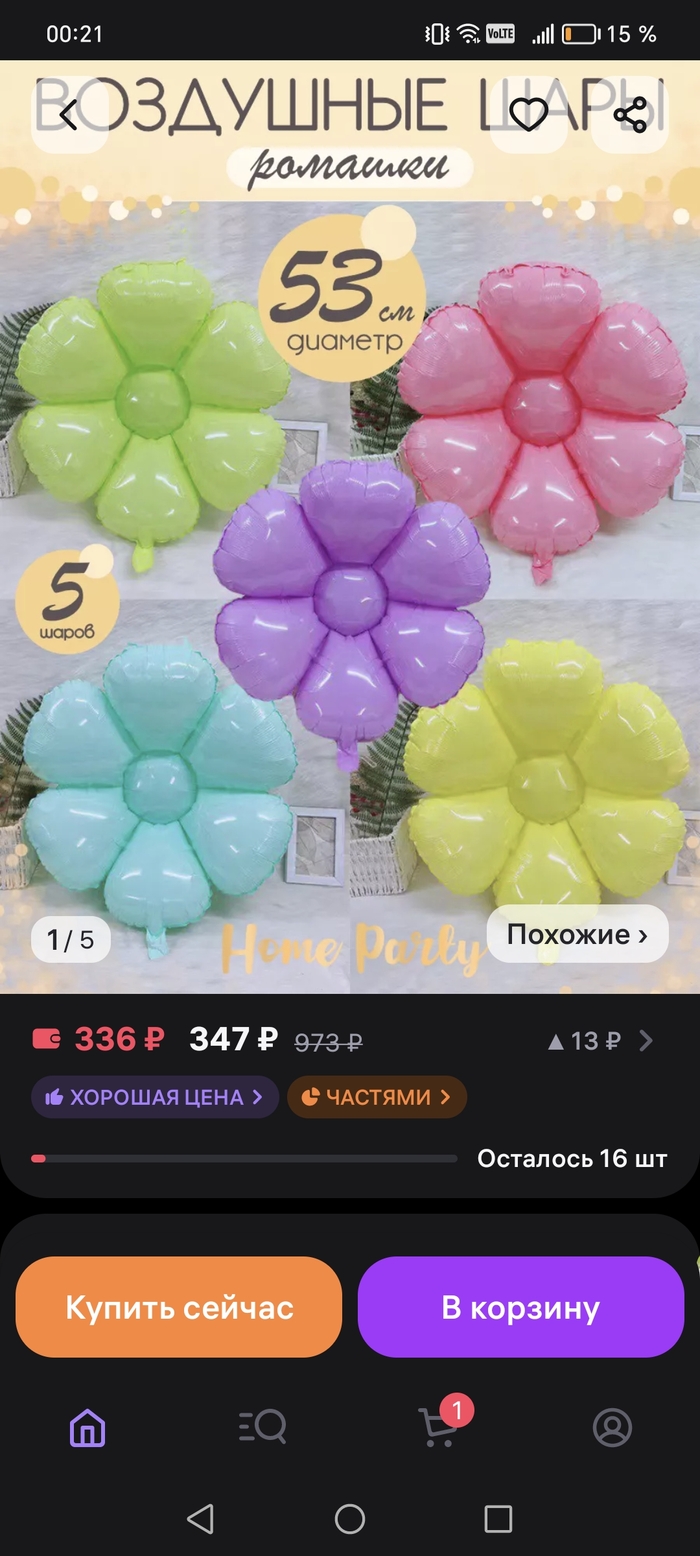Add the balloons to favorites with the heart
Viewport: 700px width, 1556px height.
pos(528,115)
